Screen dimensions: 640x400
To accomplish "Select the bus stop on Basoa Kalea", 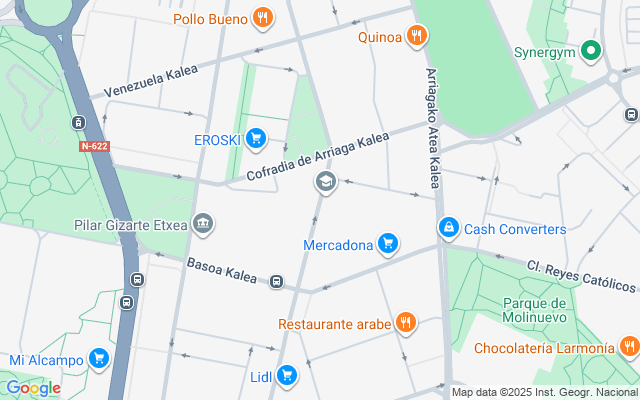I will (275, 282).
